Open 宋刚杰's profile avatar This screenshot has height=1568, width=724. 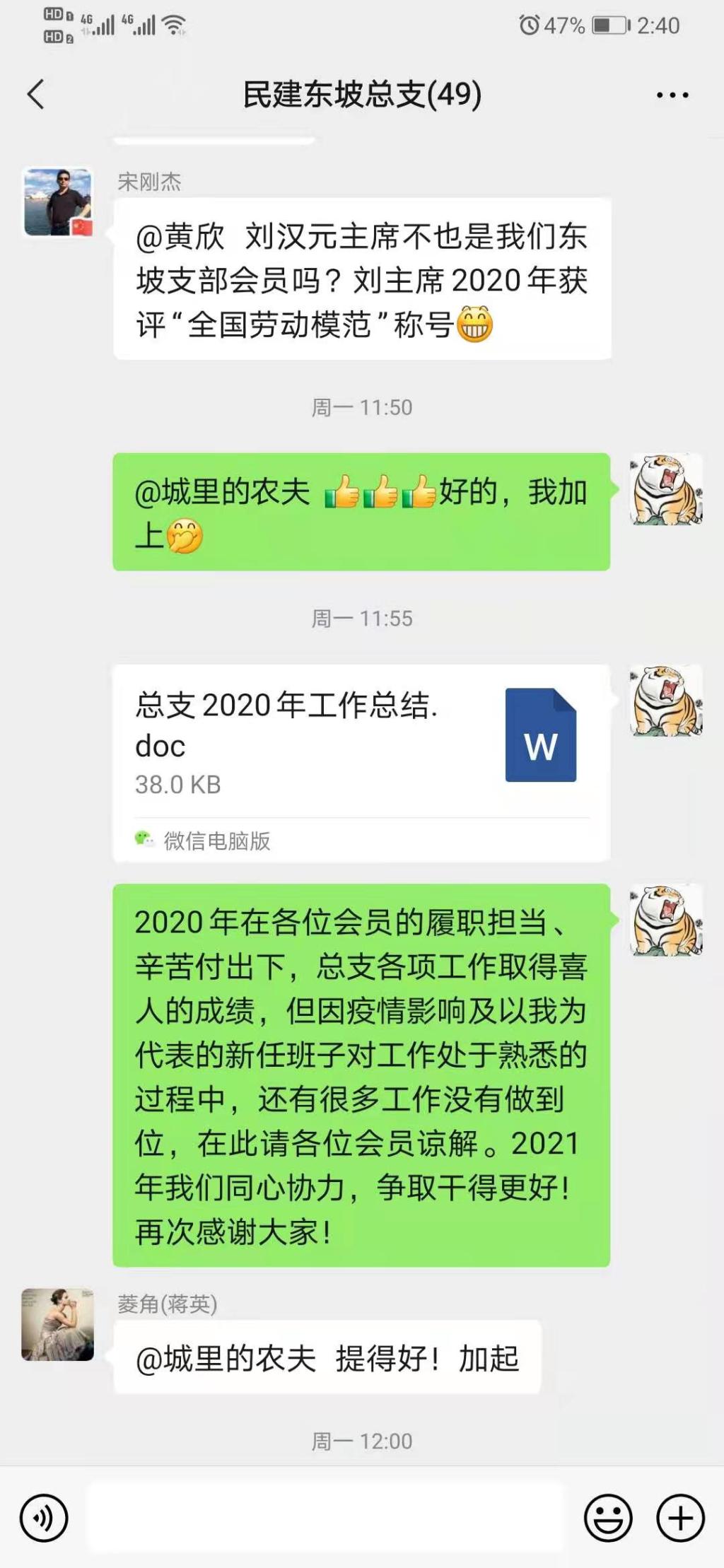pyautogui.click(x=58, y=202)
